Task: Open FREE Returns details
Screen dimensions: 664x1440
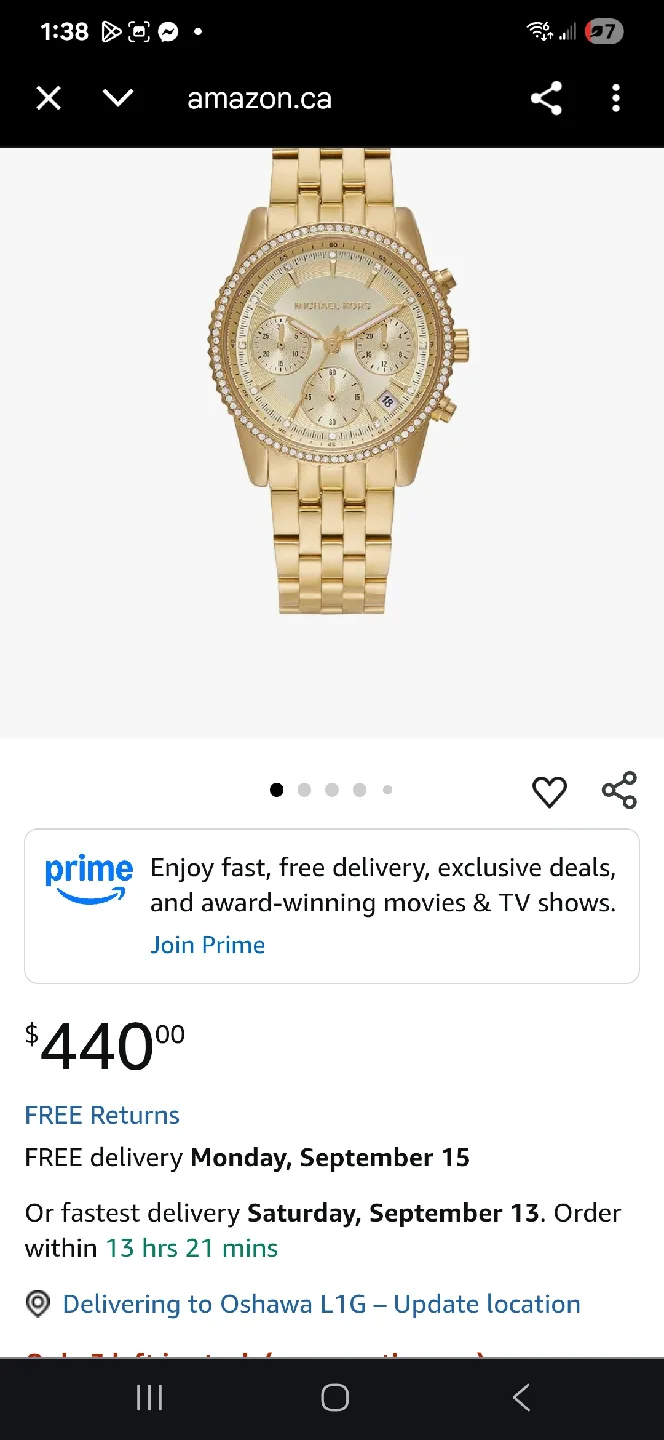Action: [x=102, y=1115]
